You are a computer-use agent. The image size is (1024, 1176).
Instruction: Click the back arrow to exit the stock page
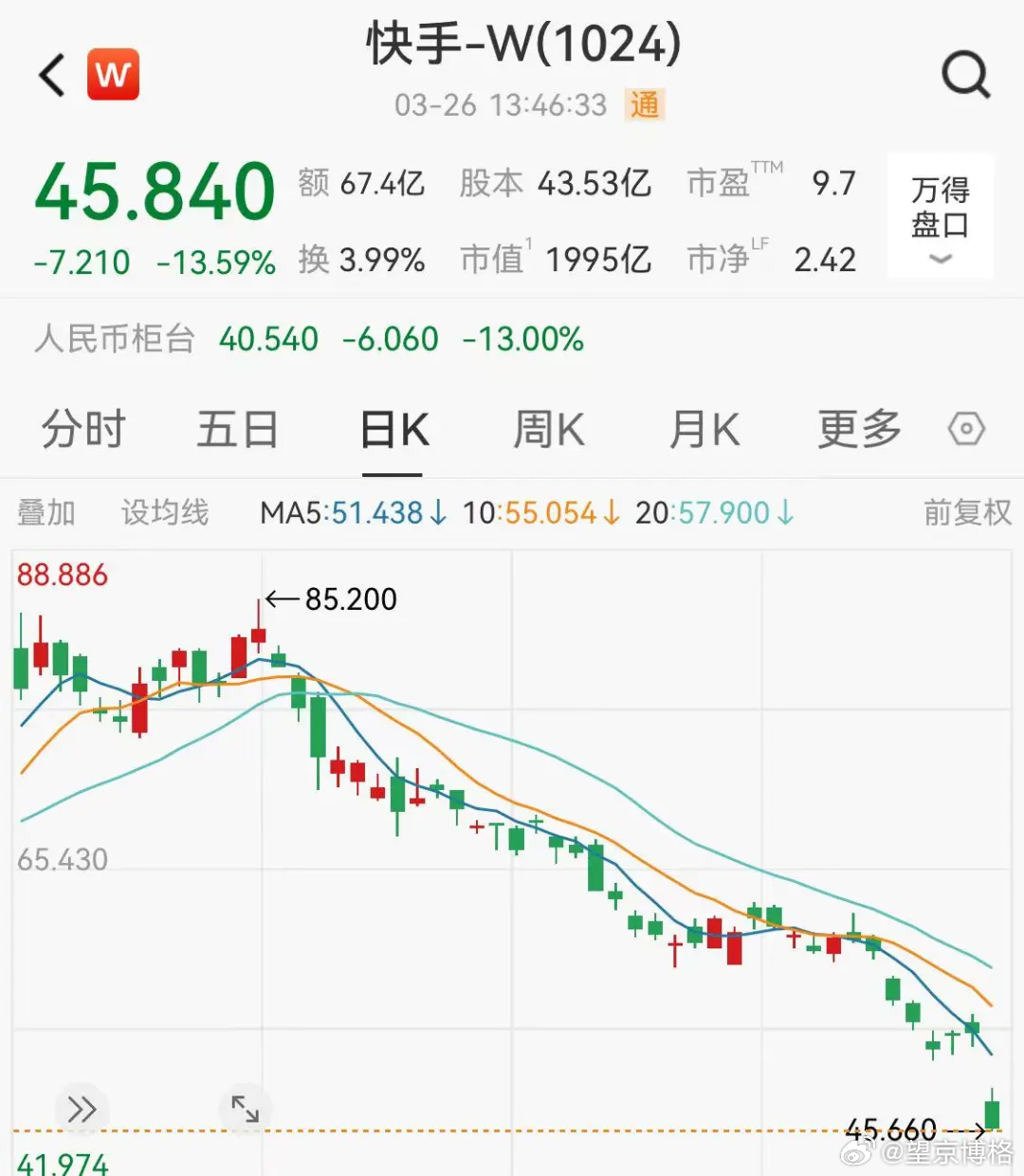pos(51,74)
